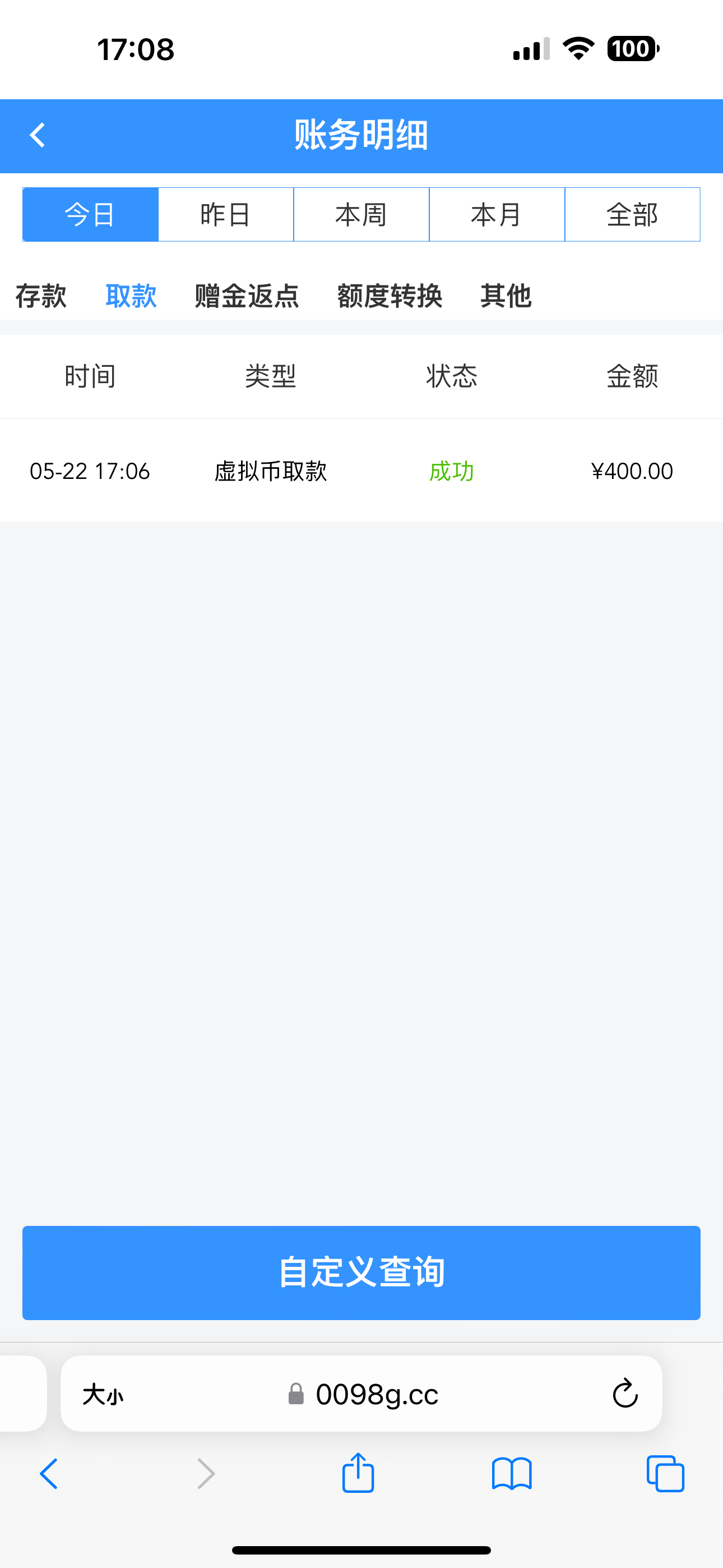
Task: Reload the page in Safari
Action: point(624,1393)
